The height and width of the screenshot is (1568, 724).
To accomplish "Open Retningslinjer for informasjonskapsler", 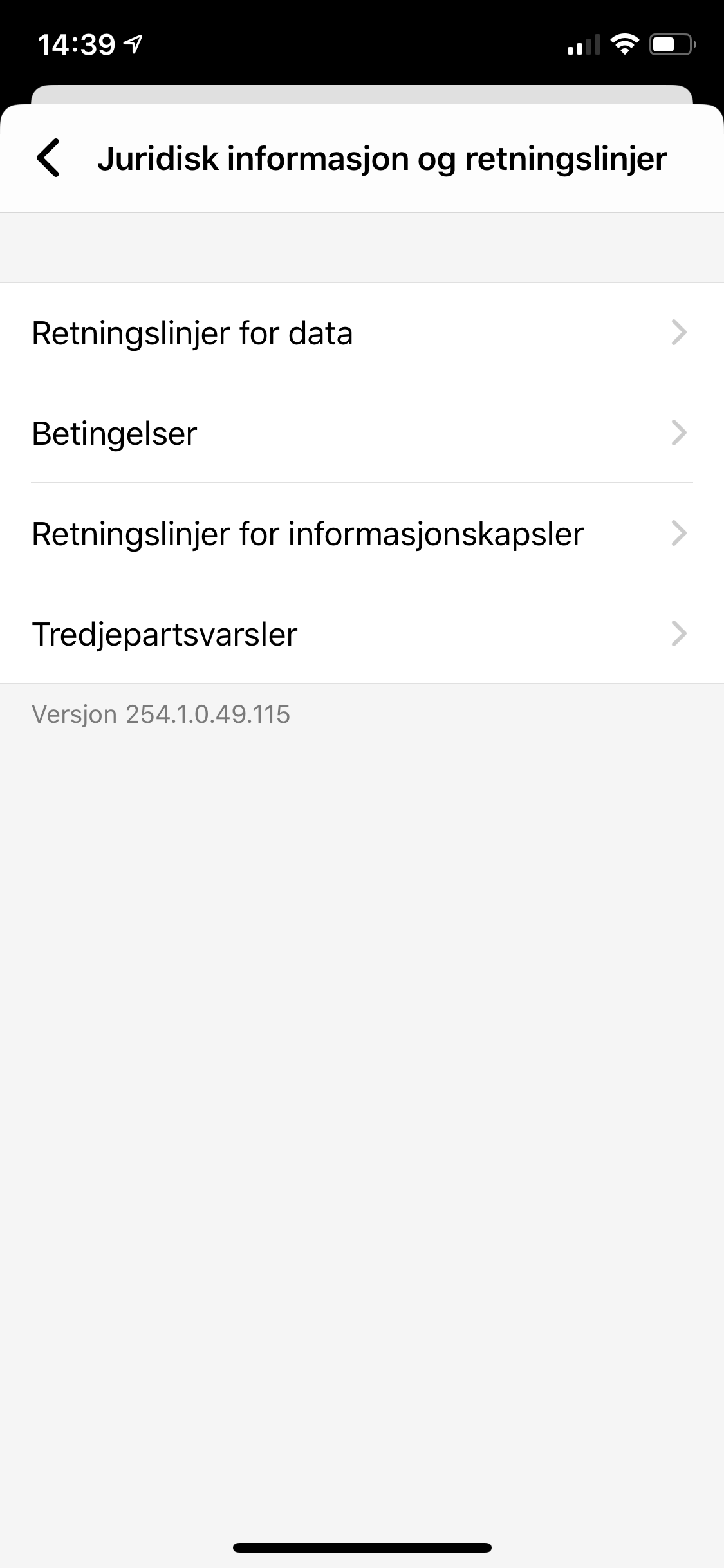I will point(362,534).
